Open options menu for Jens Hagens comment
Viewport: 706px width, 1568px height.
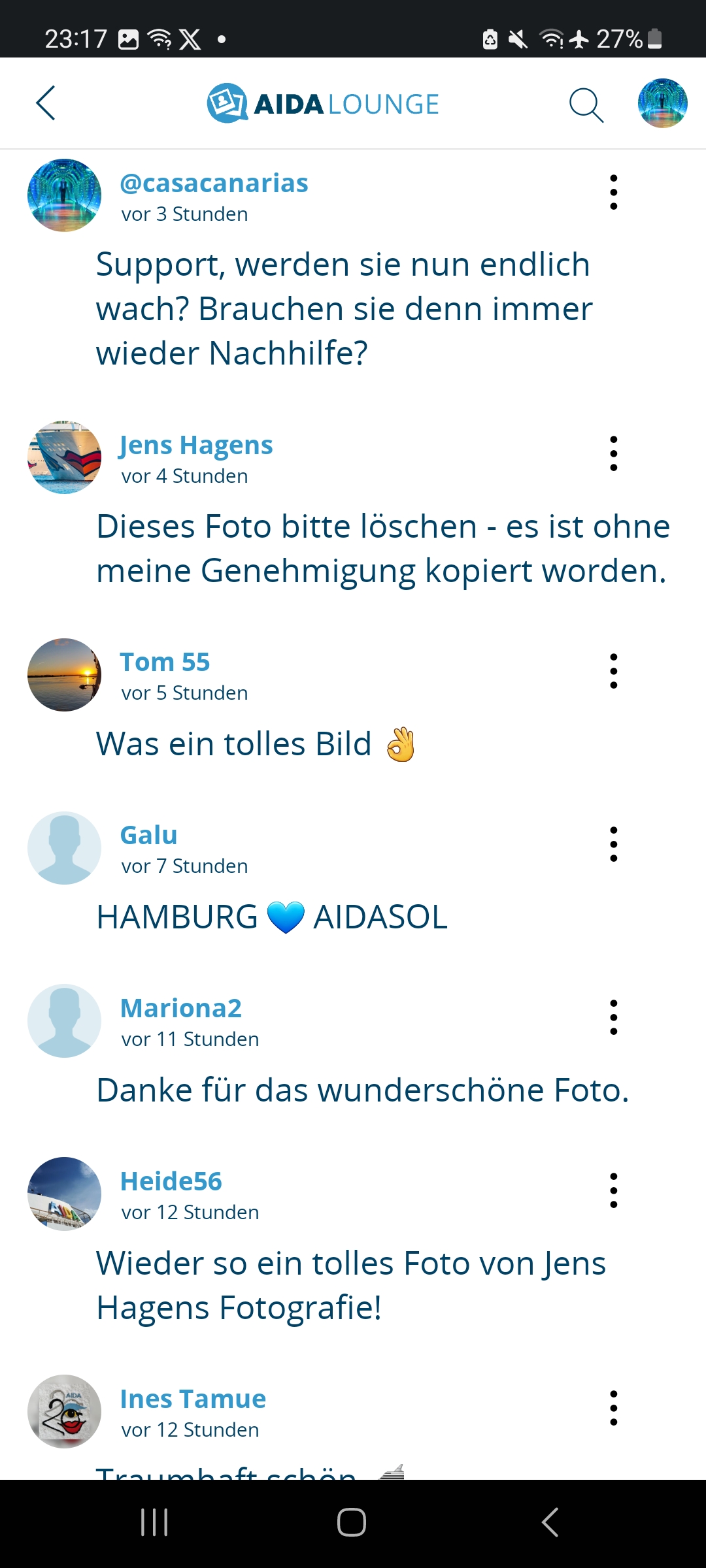[613, 453]
